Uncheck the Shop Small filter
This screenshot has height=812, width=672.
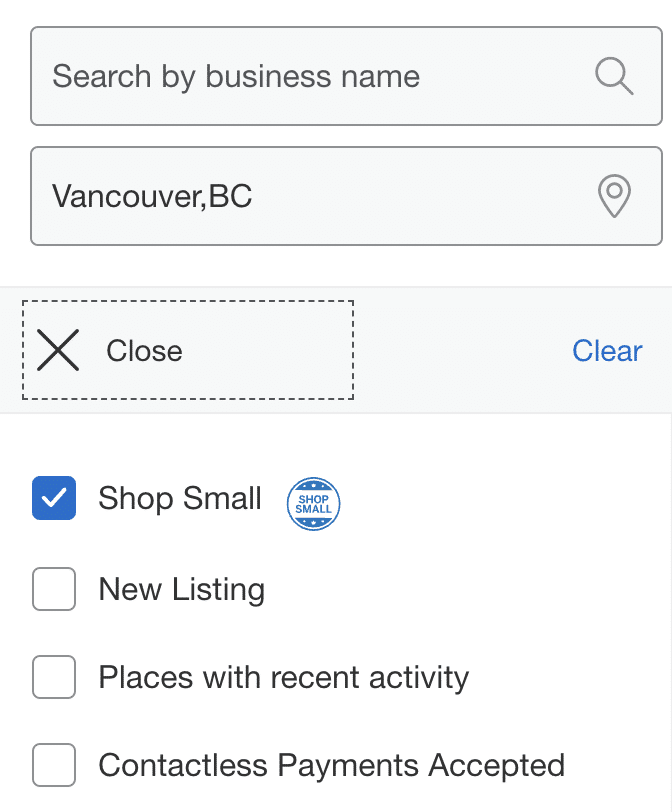point(54,499)
